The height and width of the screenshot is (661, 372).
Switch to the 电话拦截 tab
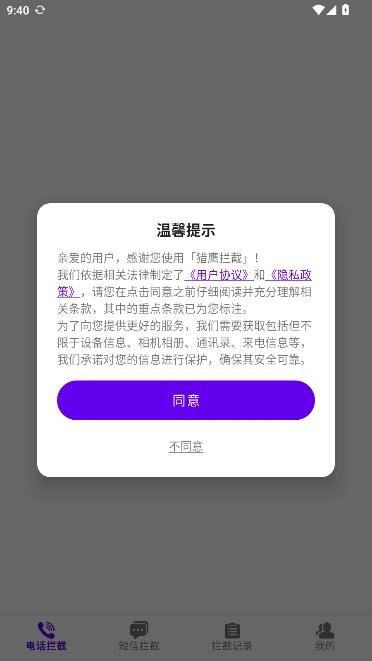coord(46,636)
